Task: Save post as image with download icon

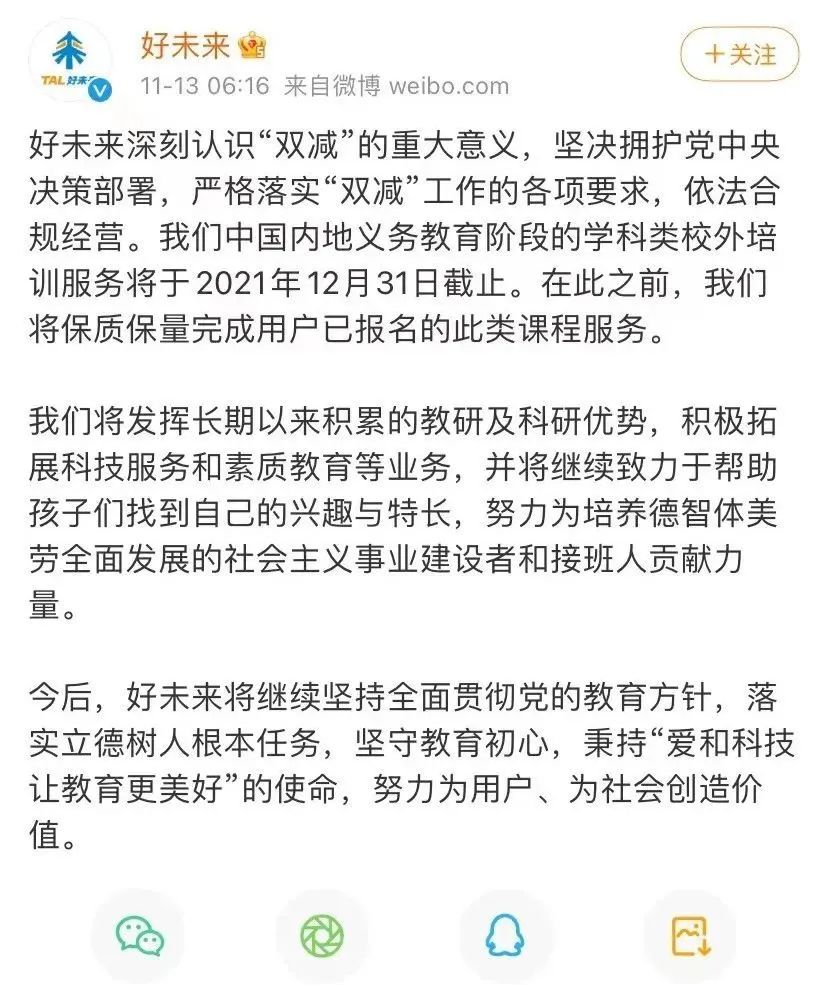Action: click(x=692, y=929)
